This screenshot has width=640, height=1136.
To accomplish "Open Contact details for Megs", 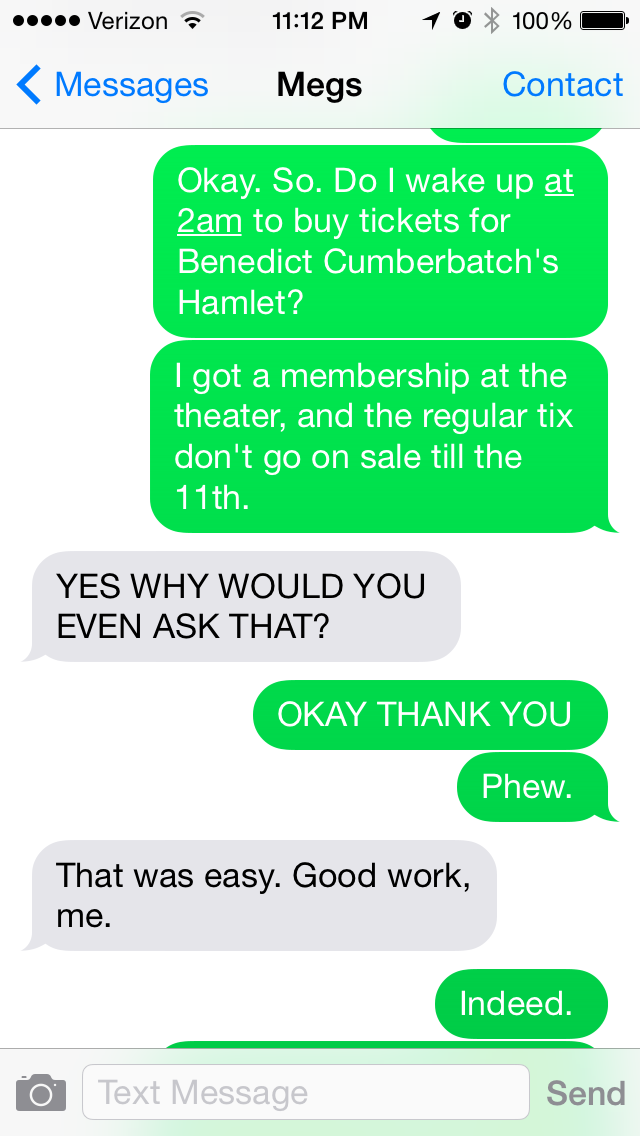I will (x=562, y=86).
